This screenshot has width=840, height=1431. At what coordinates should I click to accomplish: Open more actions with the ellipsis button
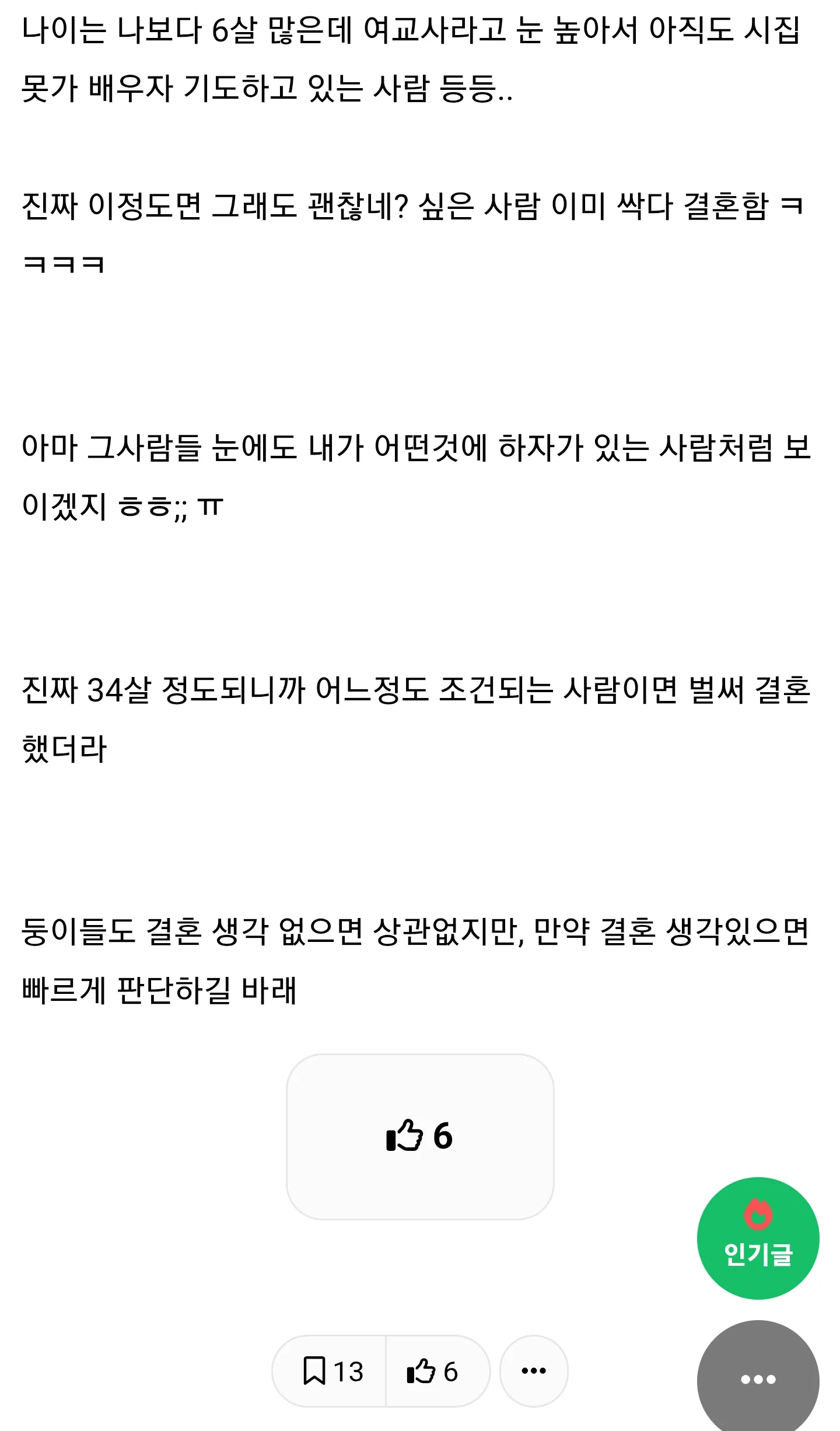point(534,1371)
